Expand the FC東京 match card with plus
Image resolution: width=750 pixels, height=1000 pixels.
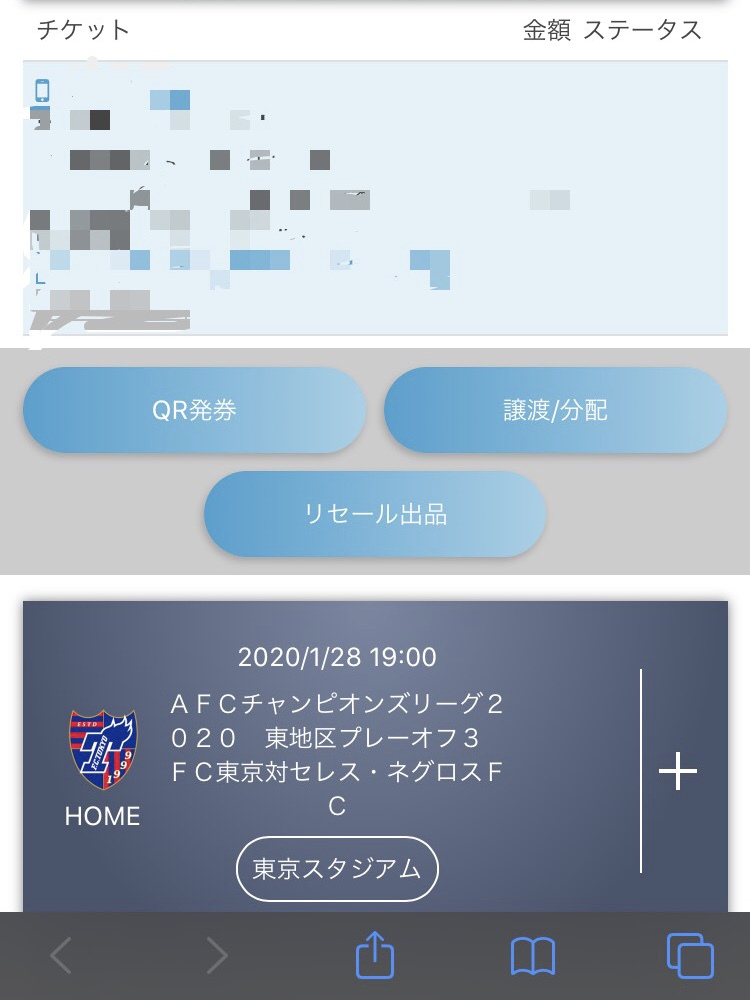click(678, 771)
